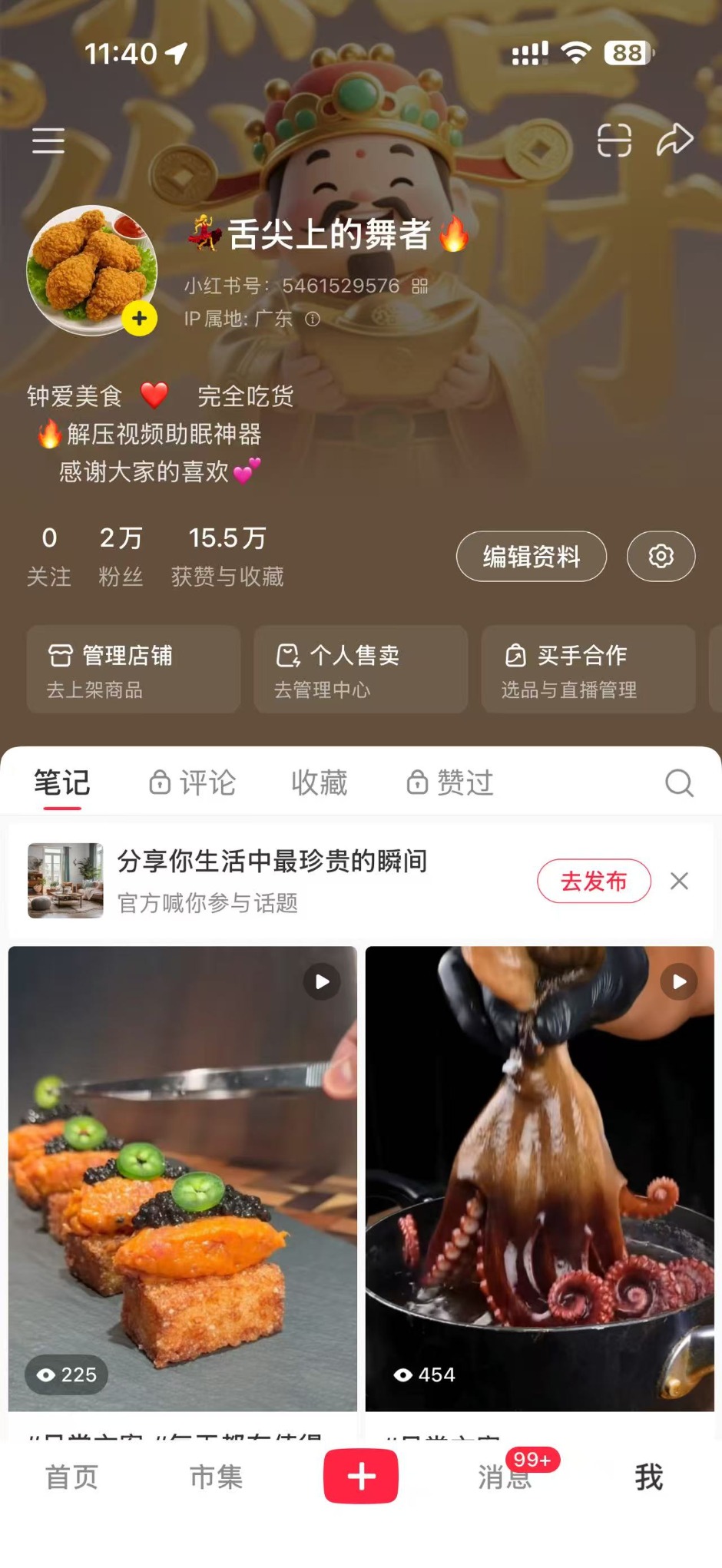Viewport: 722px width, 1568px height.
Task: Switch to the 收藏 tab
Action: tap(319, 782)
